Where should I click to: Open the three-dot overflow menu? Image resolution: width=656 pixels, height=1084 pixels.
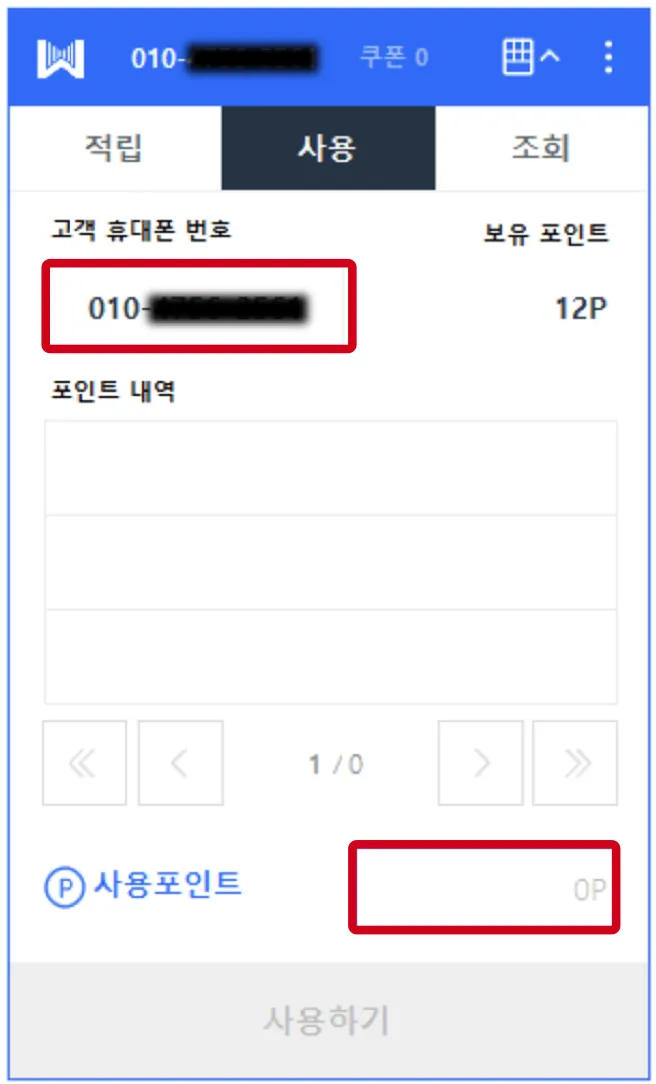608,57
